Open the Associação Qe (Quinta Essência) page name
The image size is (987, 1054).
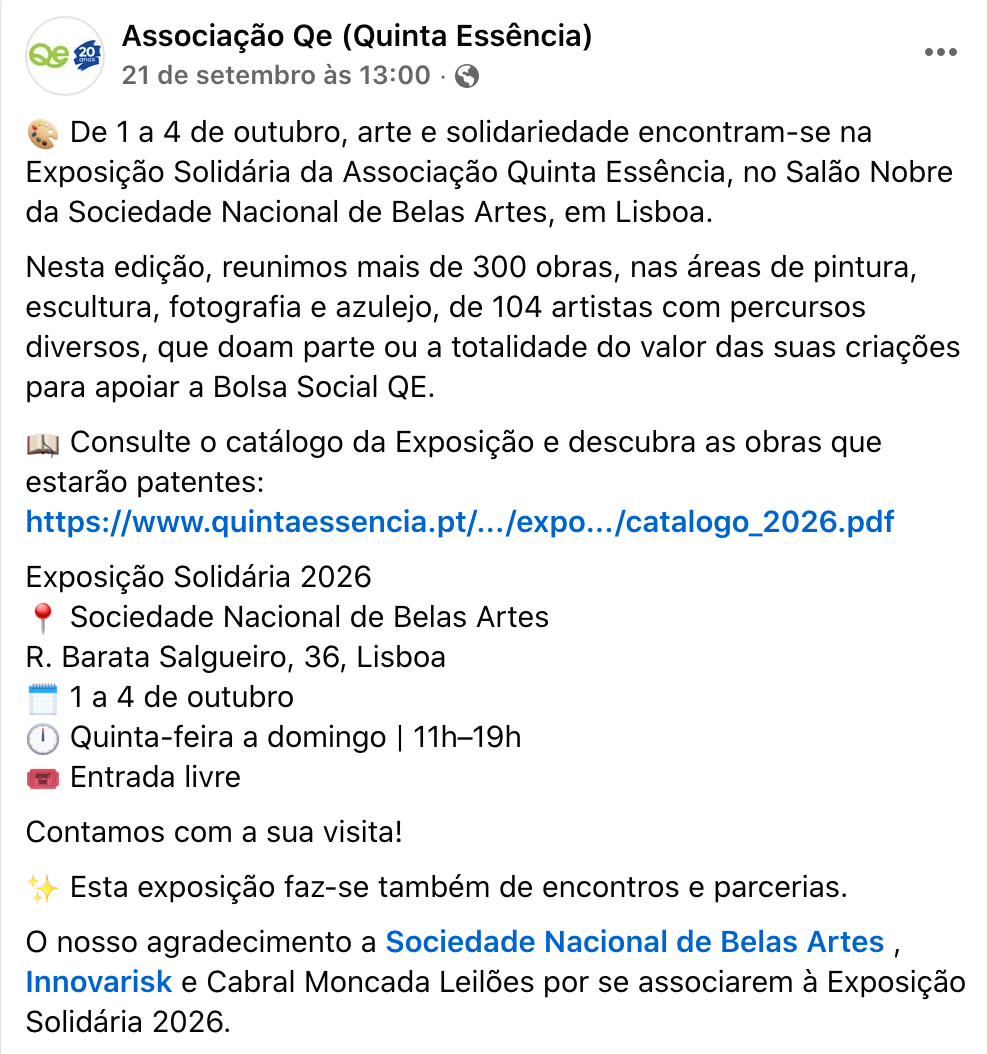pos(357,36)
